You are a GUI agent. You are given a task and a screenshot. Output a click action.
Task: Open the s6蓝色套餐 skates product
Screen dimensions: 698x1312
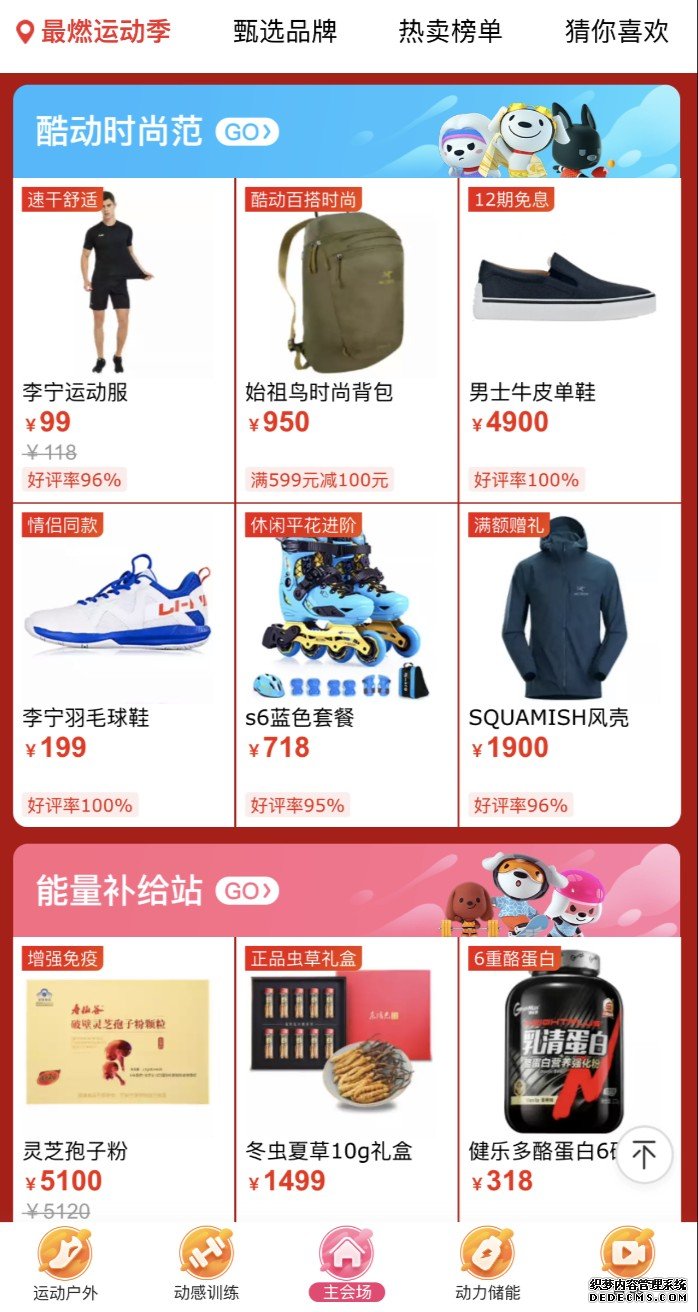(346, 665)
